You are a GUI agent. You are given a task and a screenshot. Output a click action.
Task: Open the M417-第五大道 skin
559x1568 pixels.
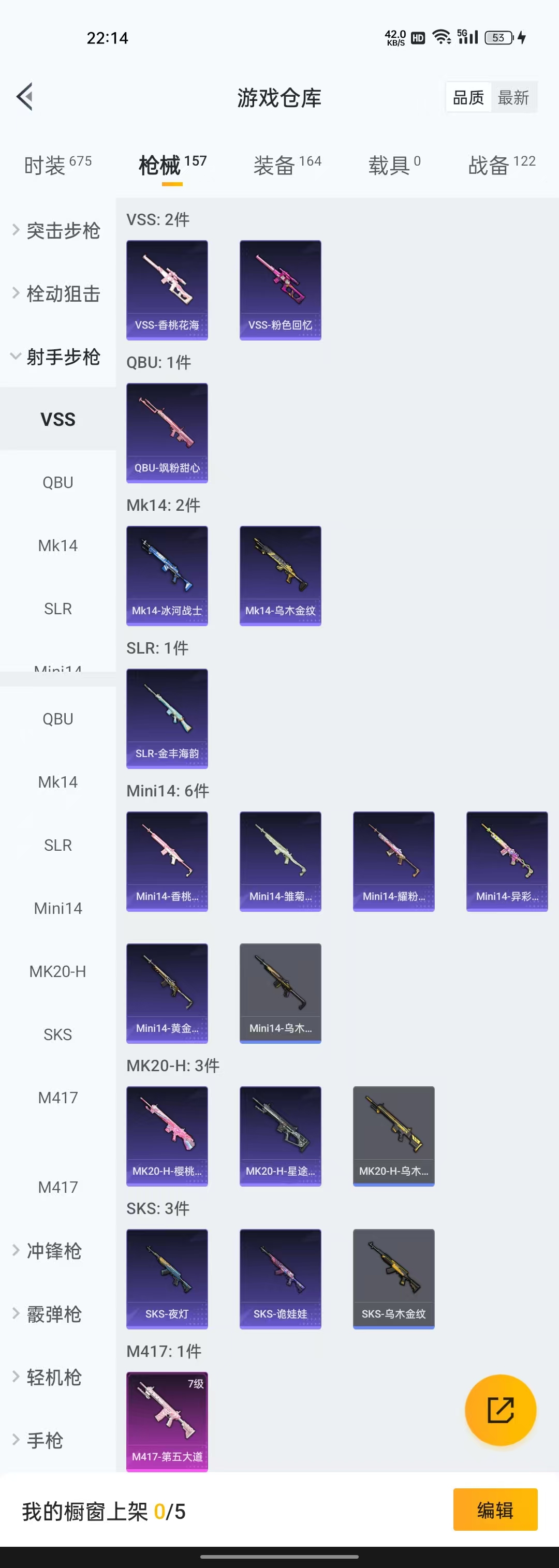click(167, 1422)
